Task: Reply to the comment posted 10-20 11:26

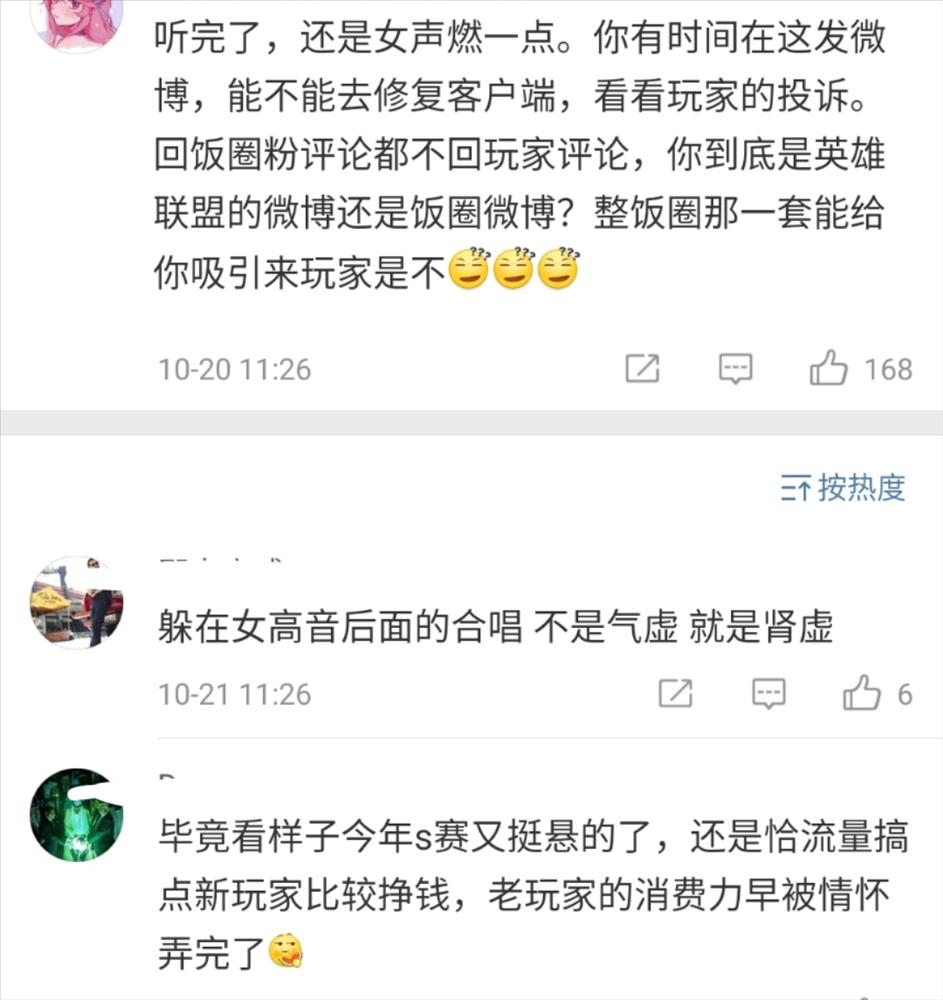Action: [x=735, y=369]
